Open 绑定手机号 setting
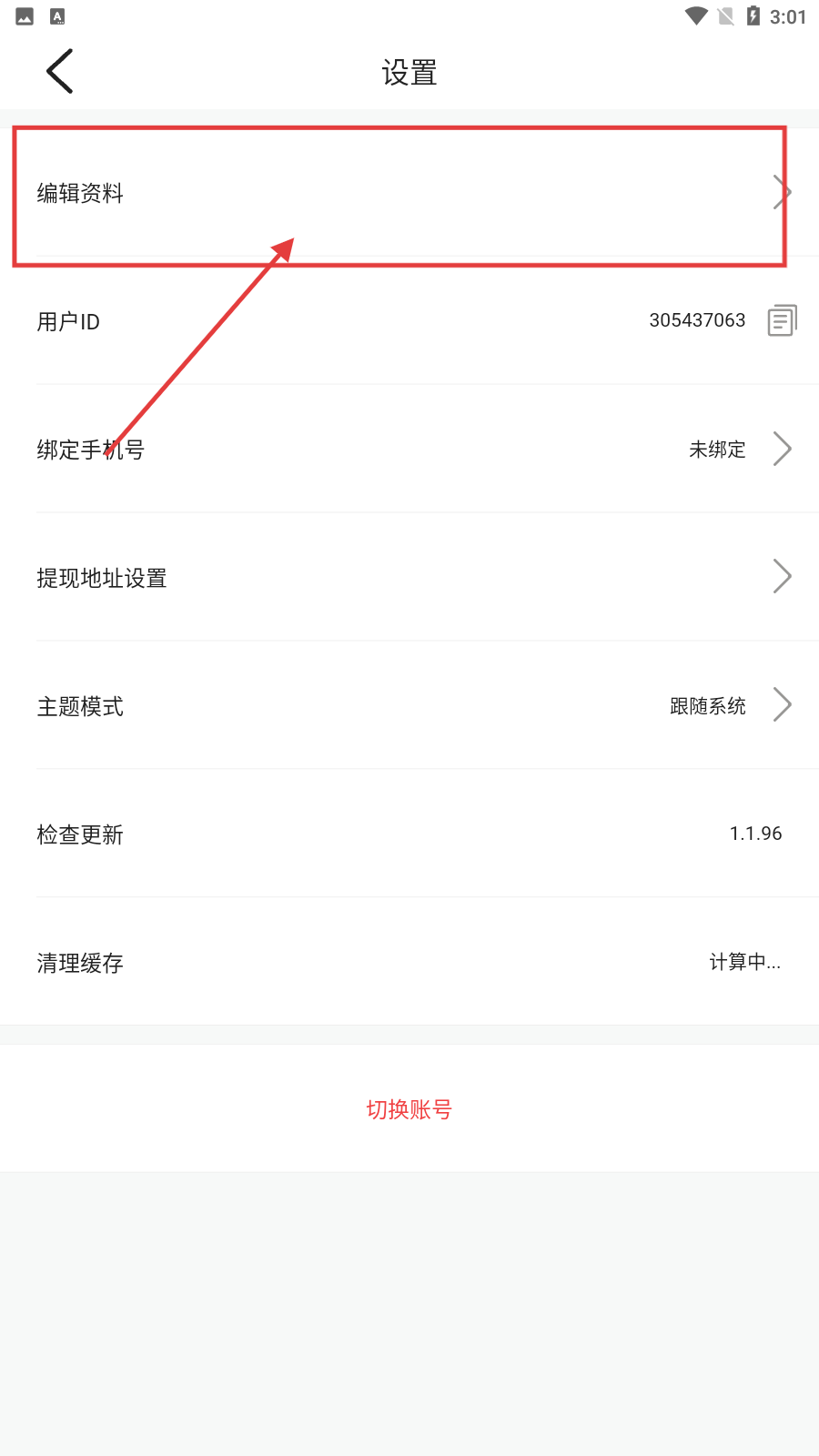819x1456 pixels. (409, 450)
